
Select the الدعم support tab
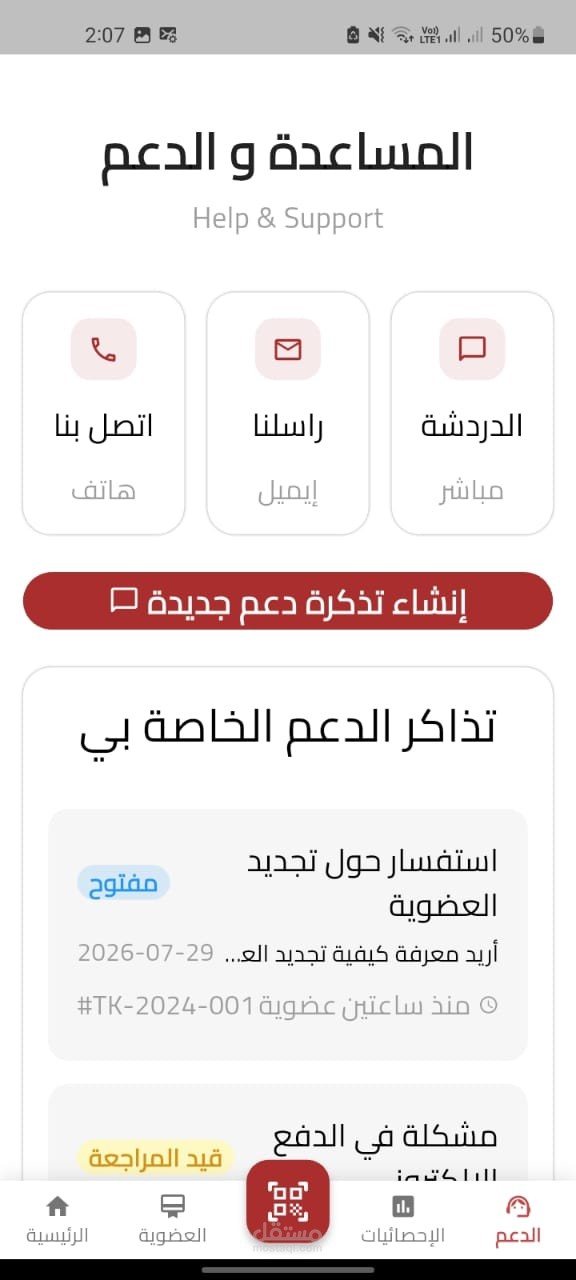[518, 1219]
